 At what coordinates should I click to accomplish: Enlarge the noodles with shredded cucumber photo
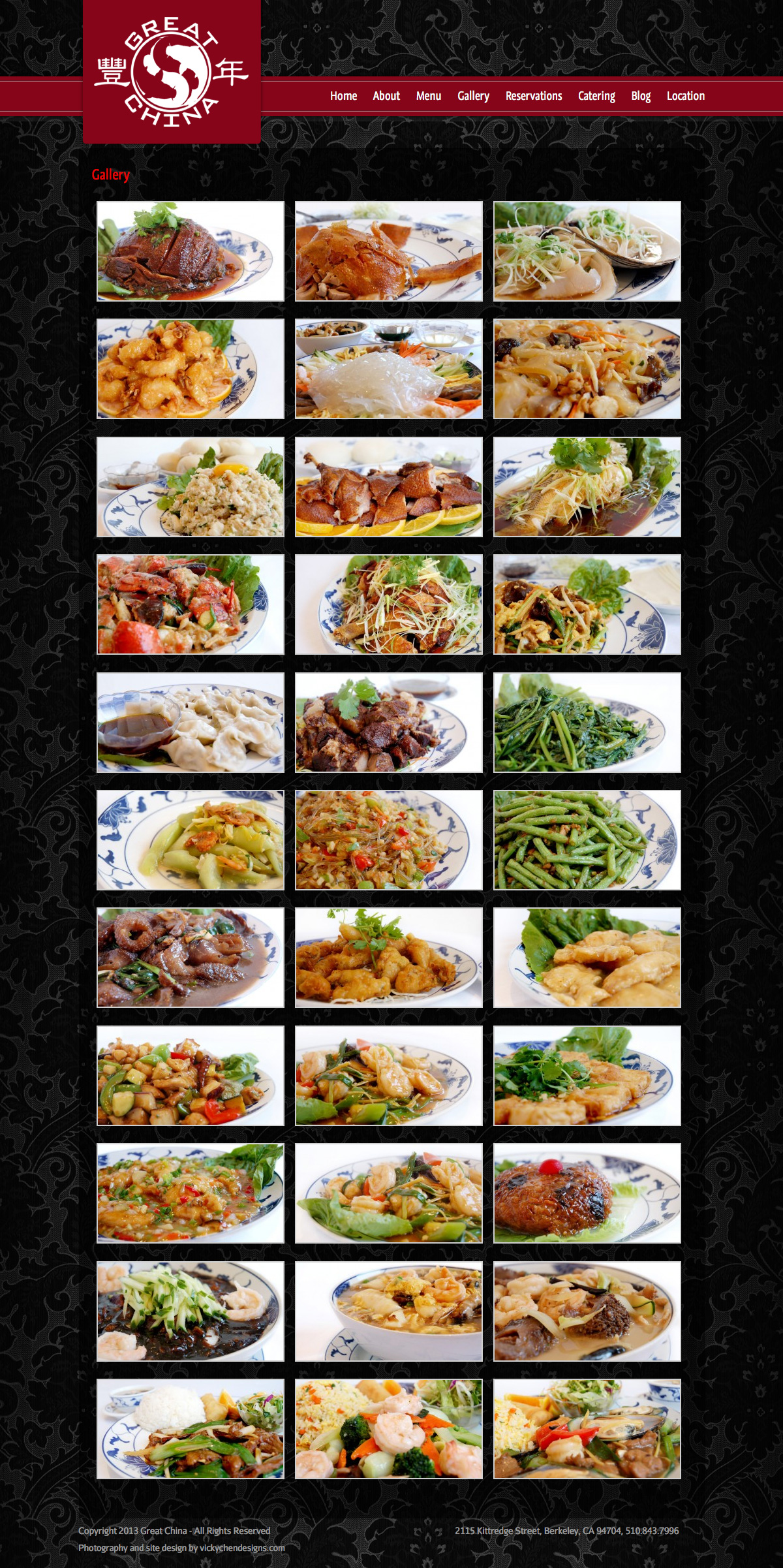191,1311
